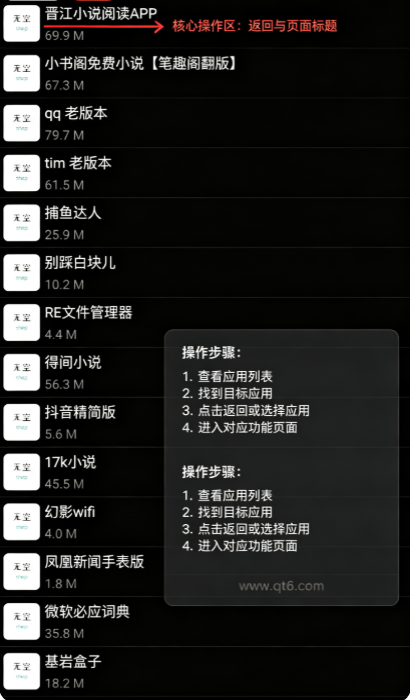Select the 得间小说 entry
The width and height of the screenshot is (410, 700).
click(205, 372)
